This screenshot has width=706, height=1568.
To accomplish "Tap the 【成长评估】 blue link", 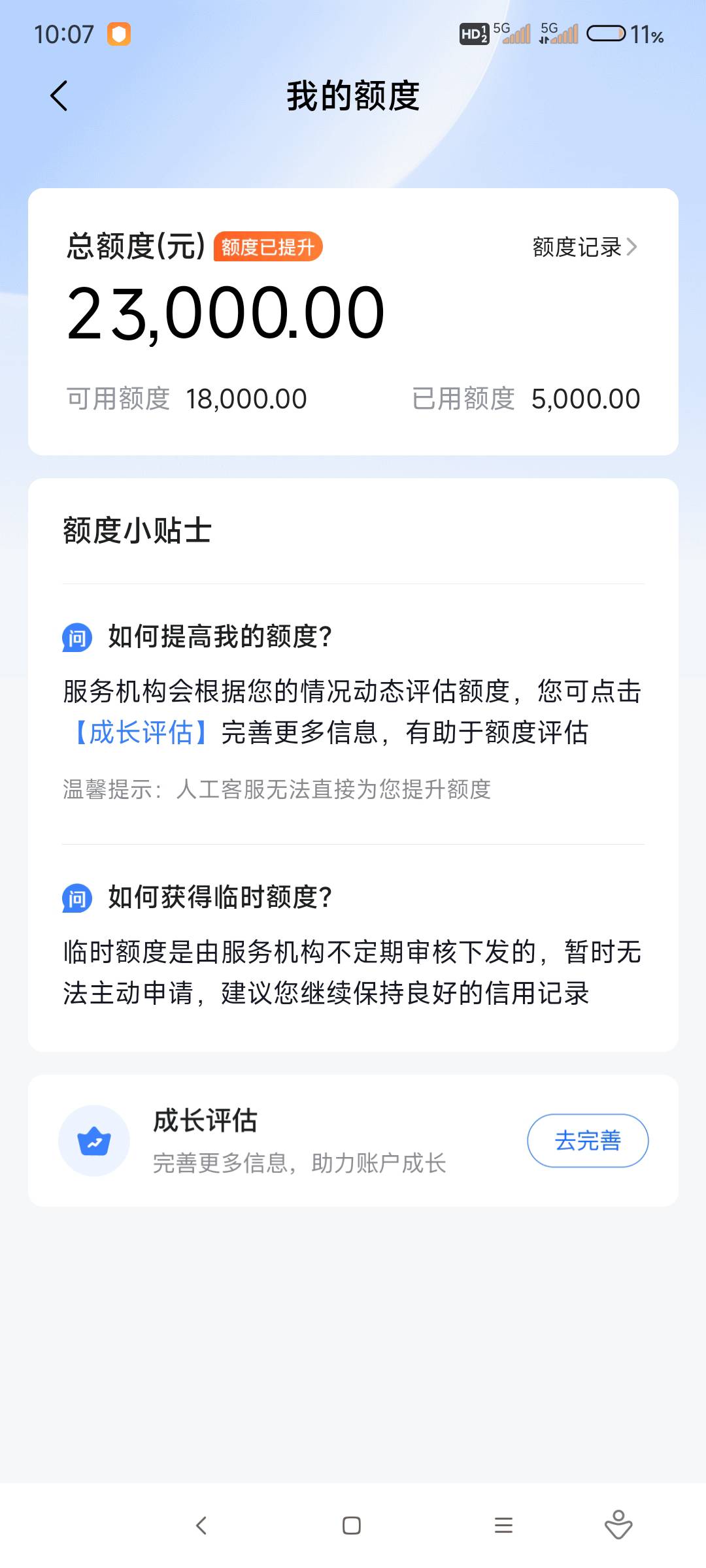I will [x=141, y=732].
